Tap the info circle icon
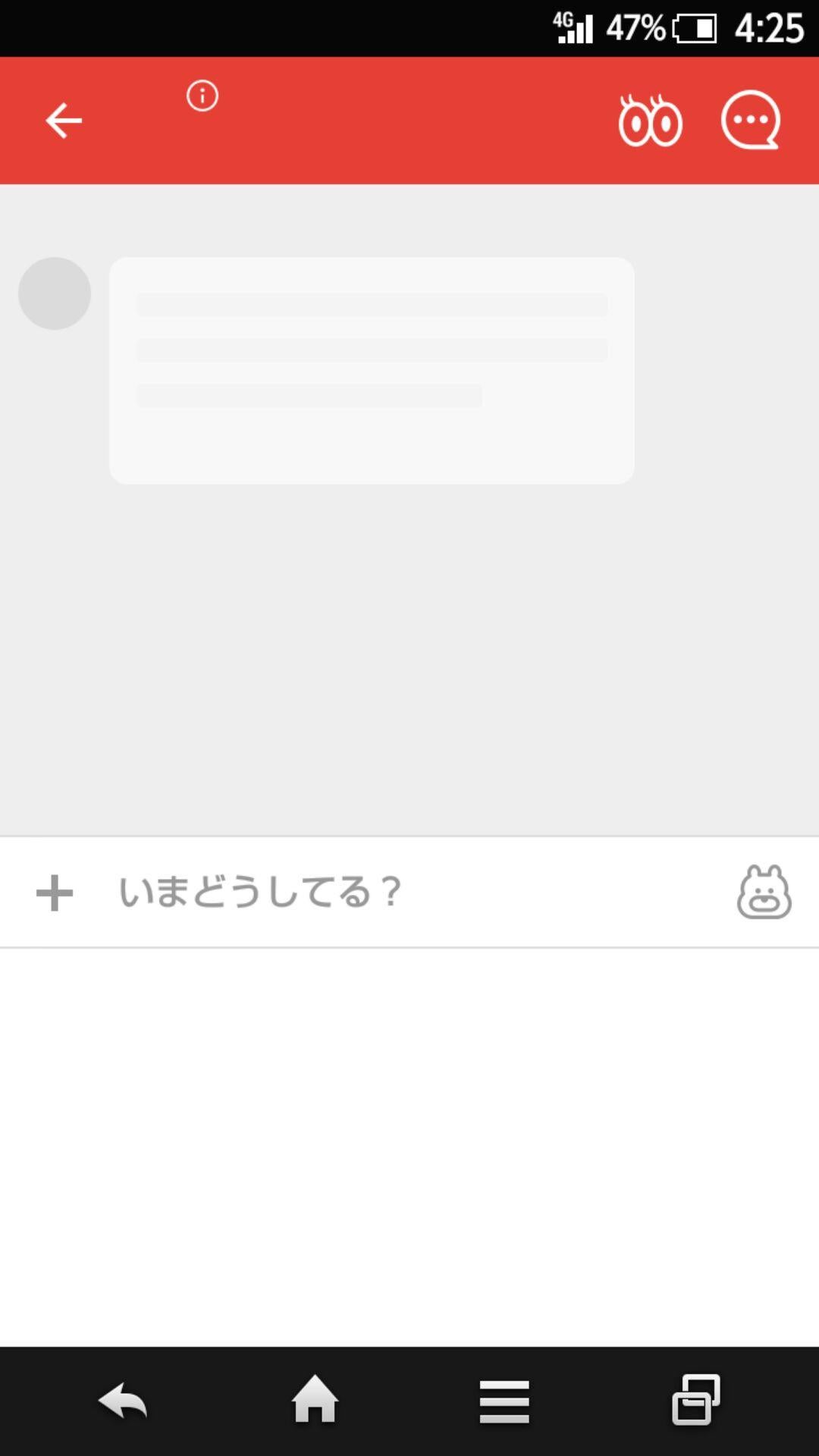819x1456 pixels. (x=201, y=96)
